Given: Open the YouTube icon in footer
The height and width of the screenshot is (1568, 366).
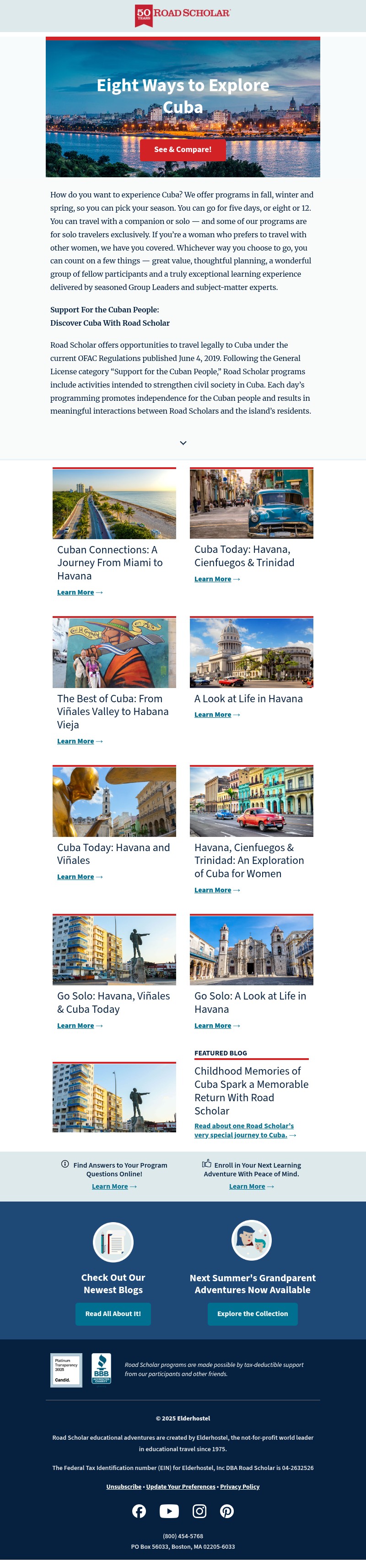Looking at the screenshot, I should pyautogui.click(x=169, y=1511).
